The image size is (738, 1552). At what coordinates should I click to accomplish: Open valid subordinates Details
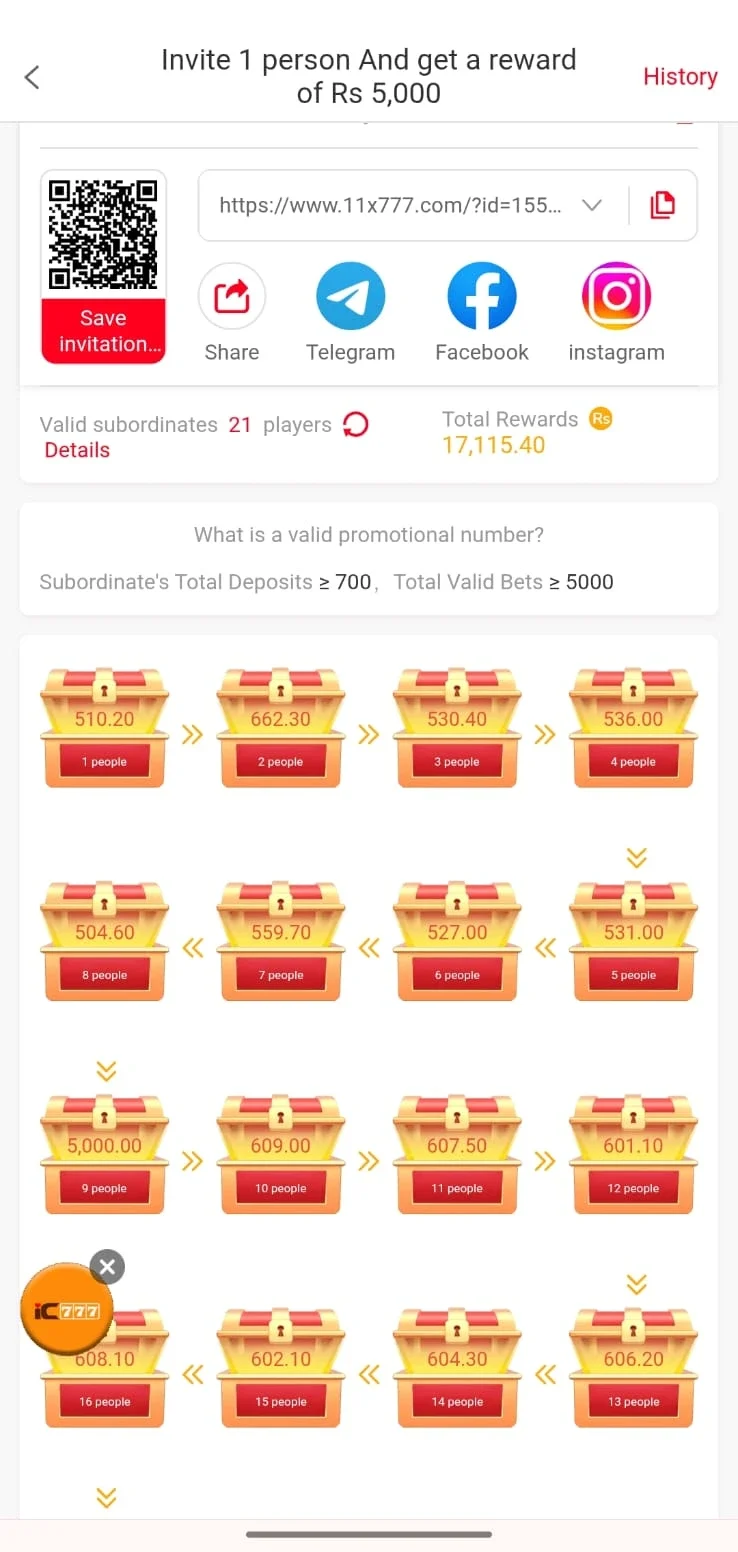pos(77,450)
